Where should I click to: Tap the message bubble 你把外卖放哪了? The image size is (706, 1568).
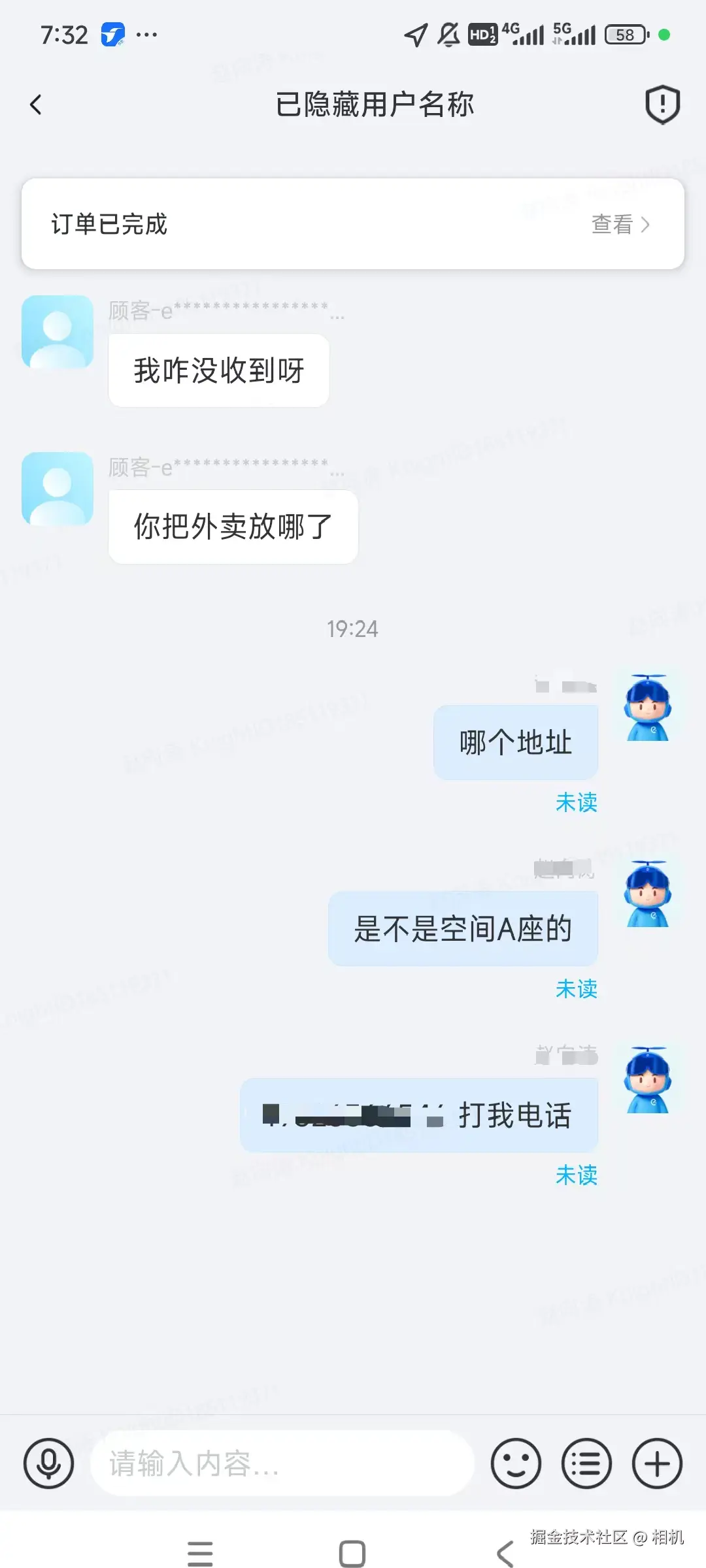coord(233,526)
